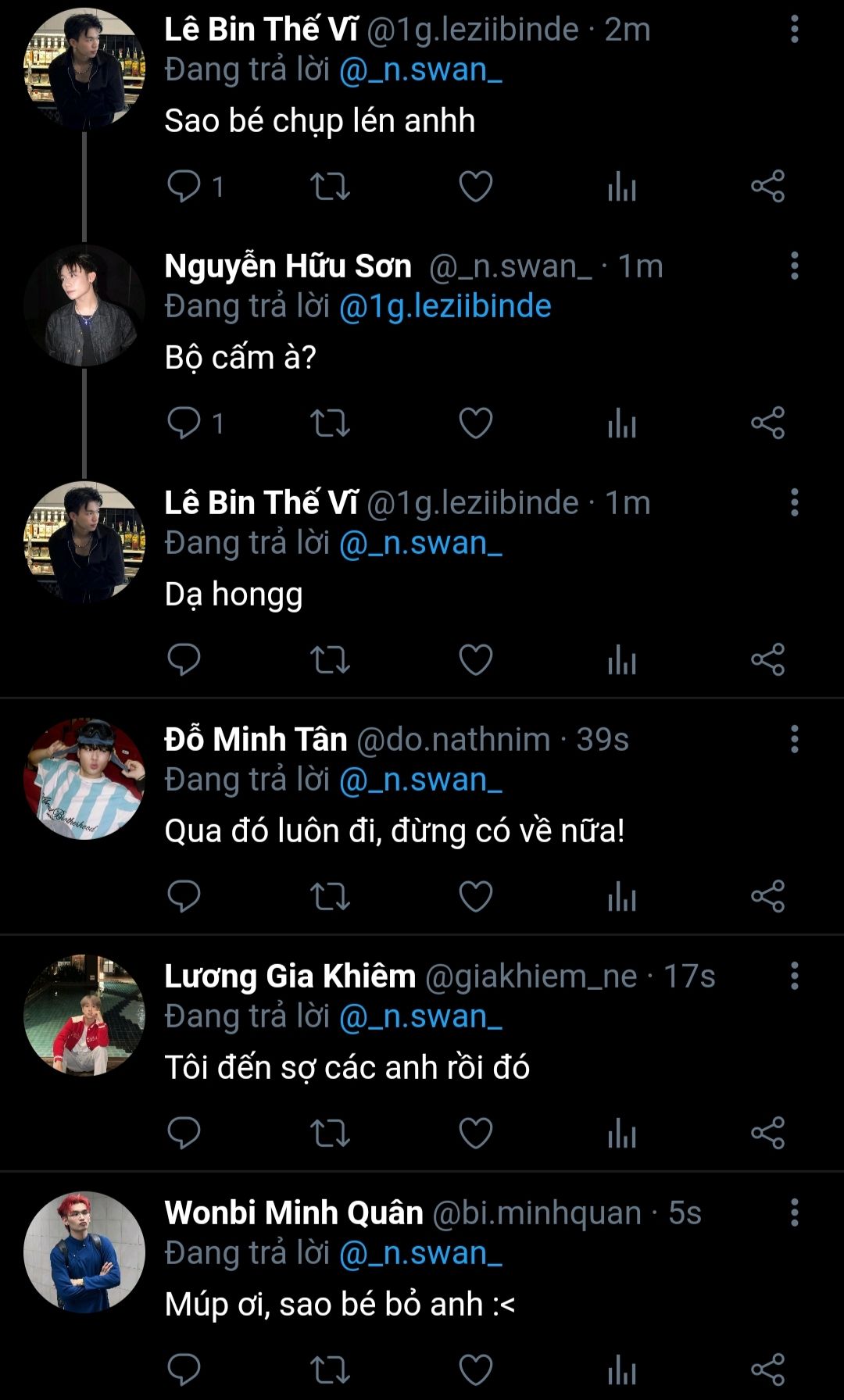Like Wonbi Minh Quân's reply
The height and width of the screenshot is (1400, 844).
click(x=475, y=1370)
